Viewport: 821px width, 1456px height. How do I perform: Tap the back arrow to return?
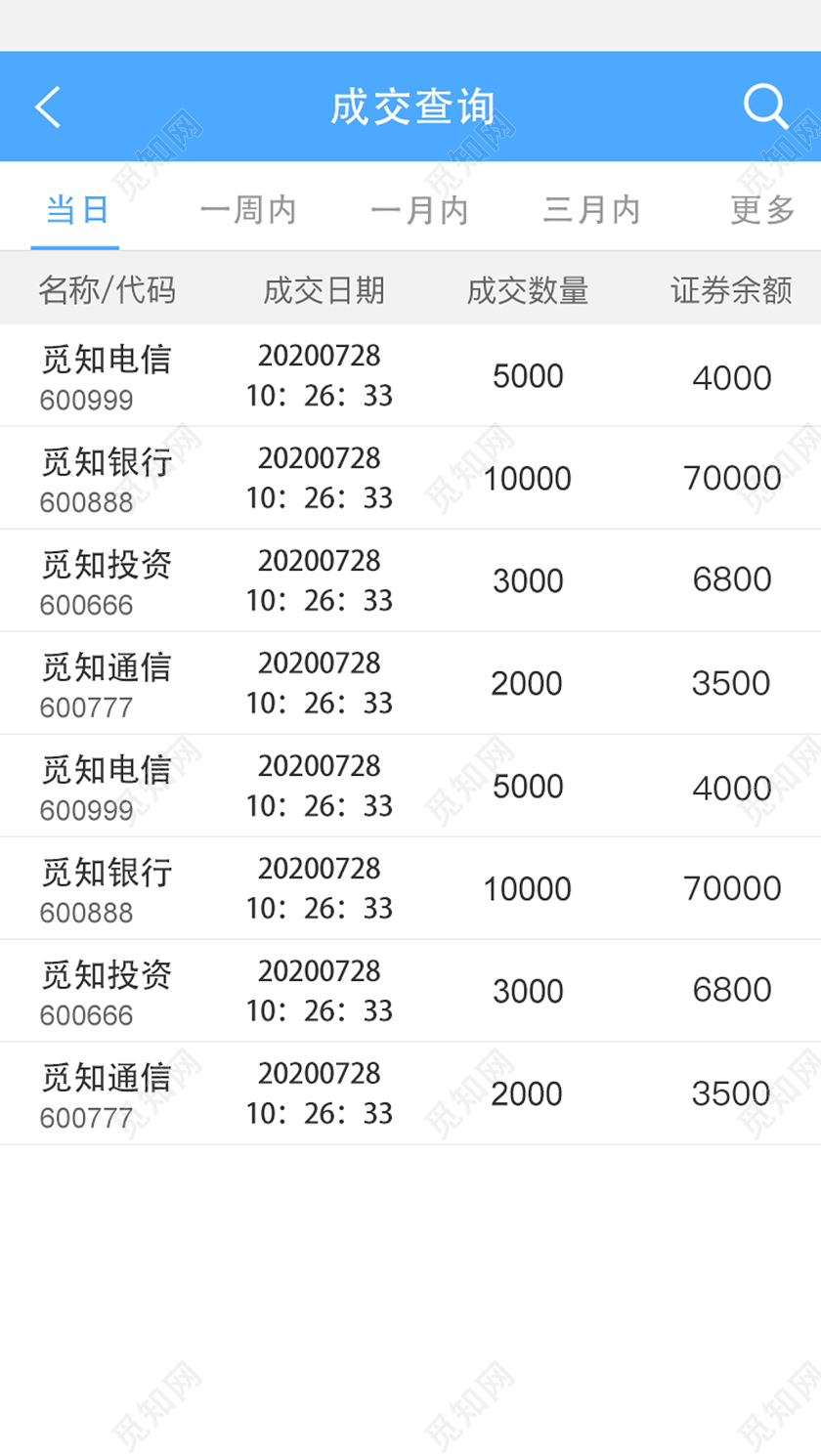[x=48, y=106]
